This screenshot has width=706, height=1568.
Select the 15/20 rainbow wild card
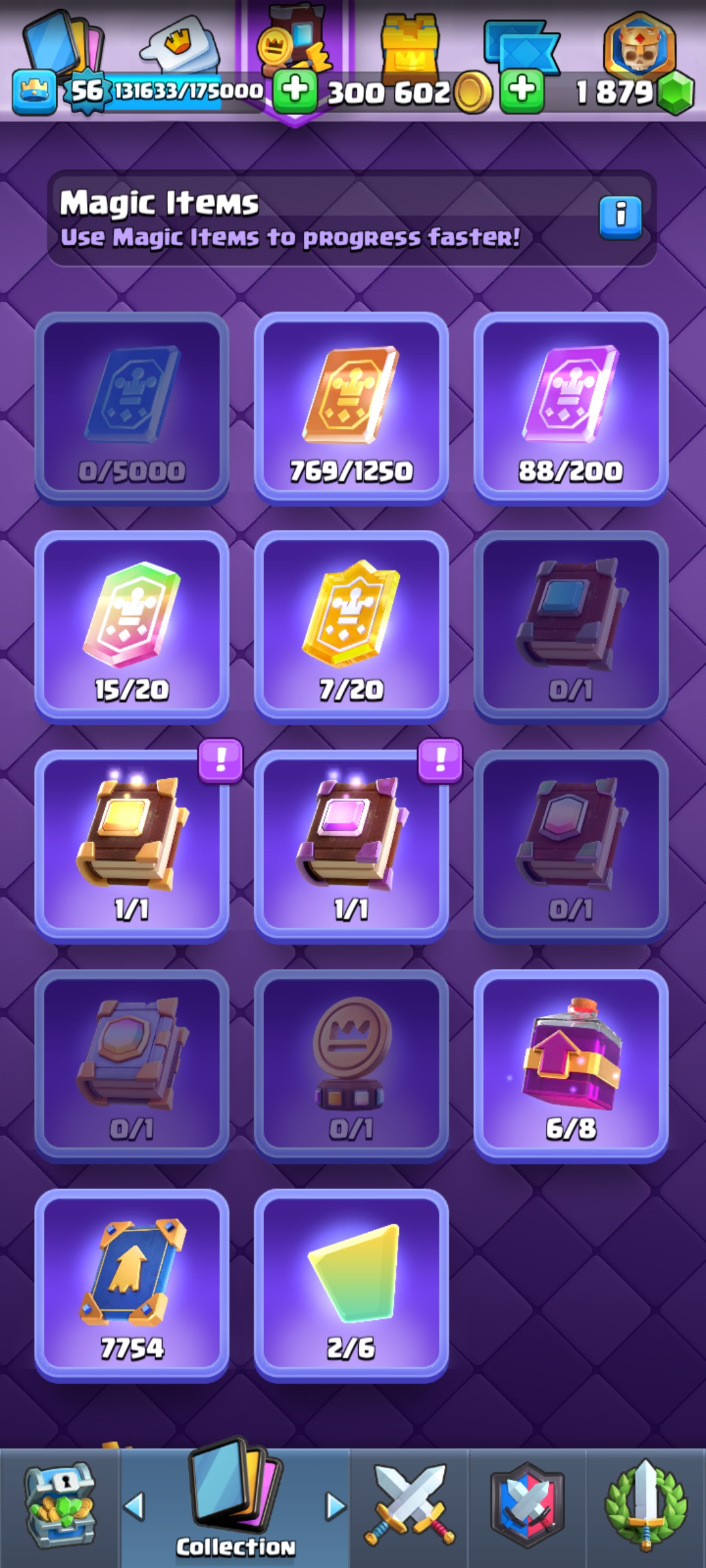(131, 626)
